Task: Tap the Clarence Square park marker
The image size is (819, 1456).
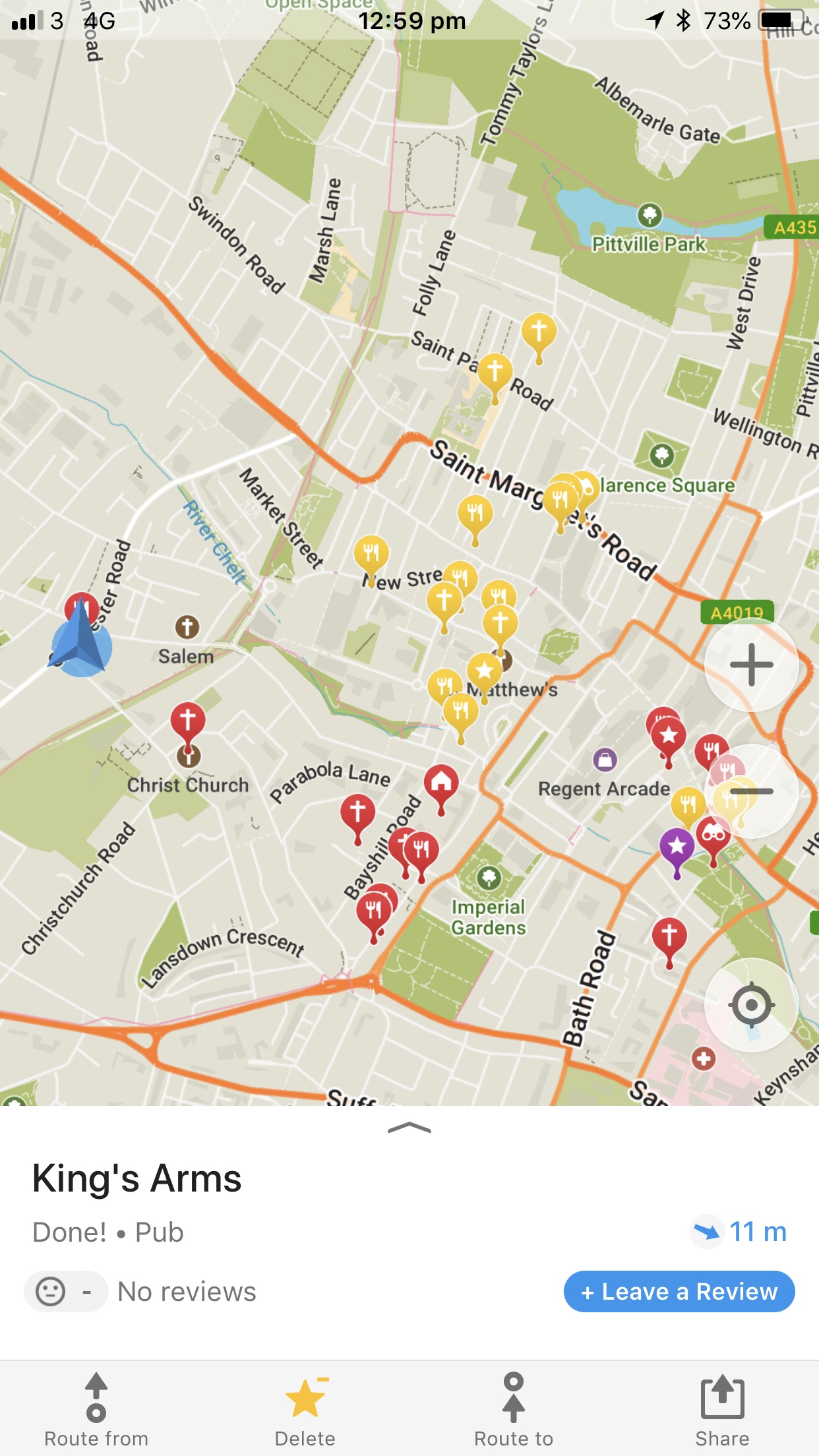Action: point(662,455)
